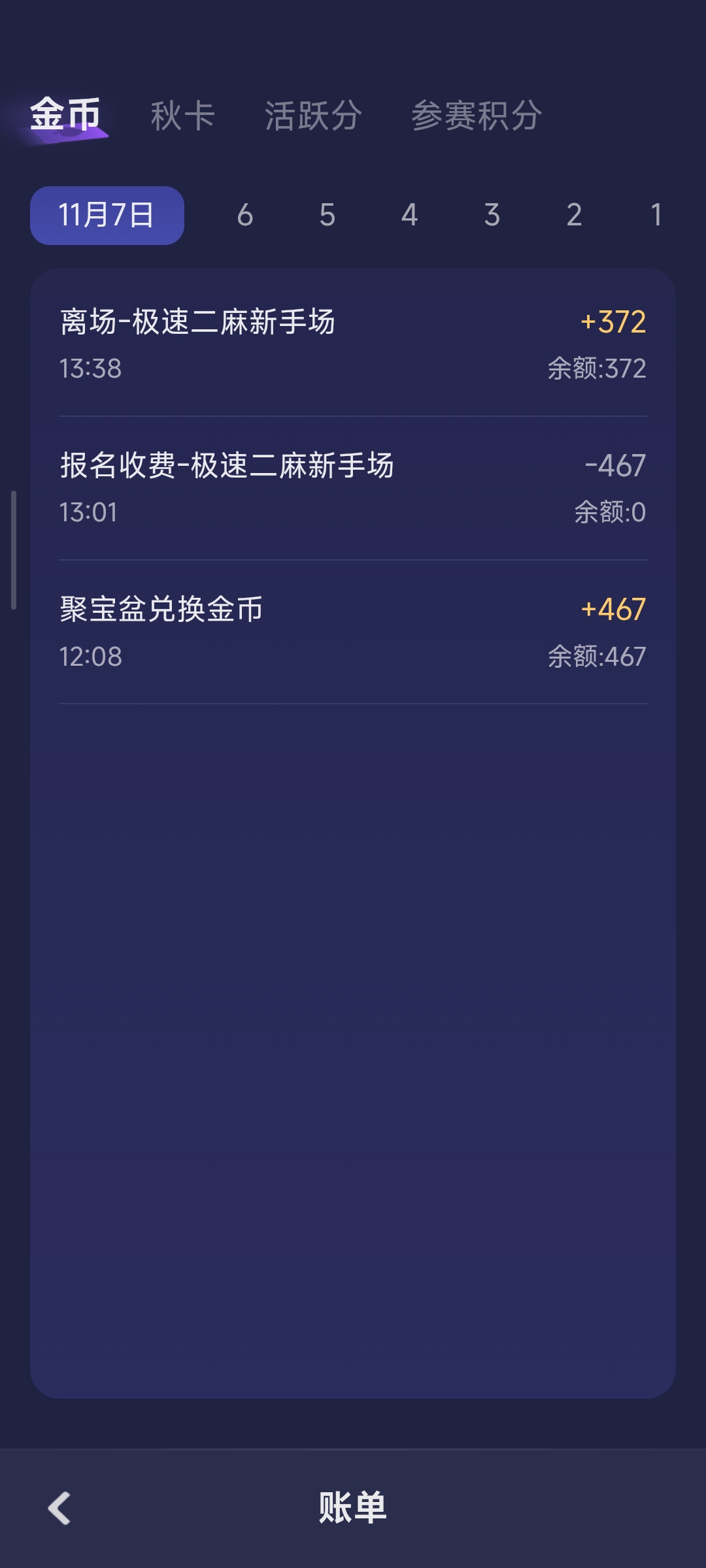Switch to the 秋卡 tab
Viewport: 706px width, 1568px height.
pyautogui.click(x=182, y=116)
